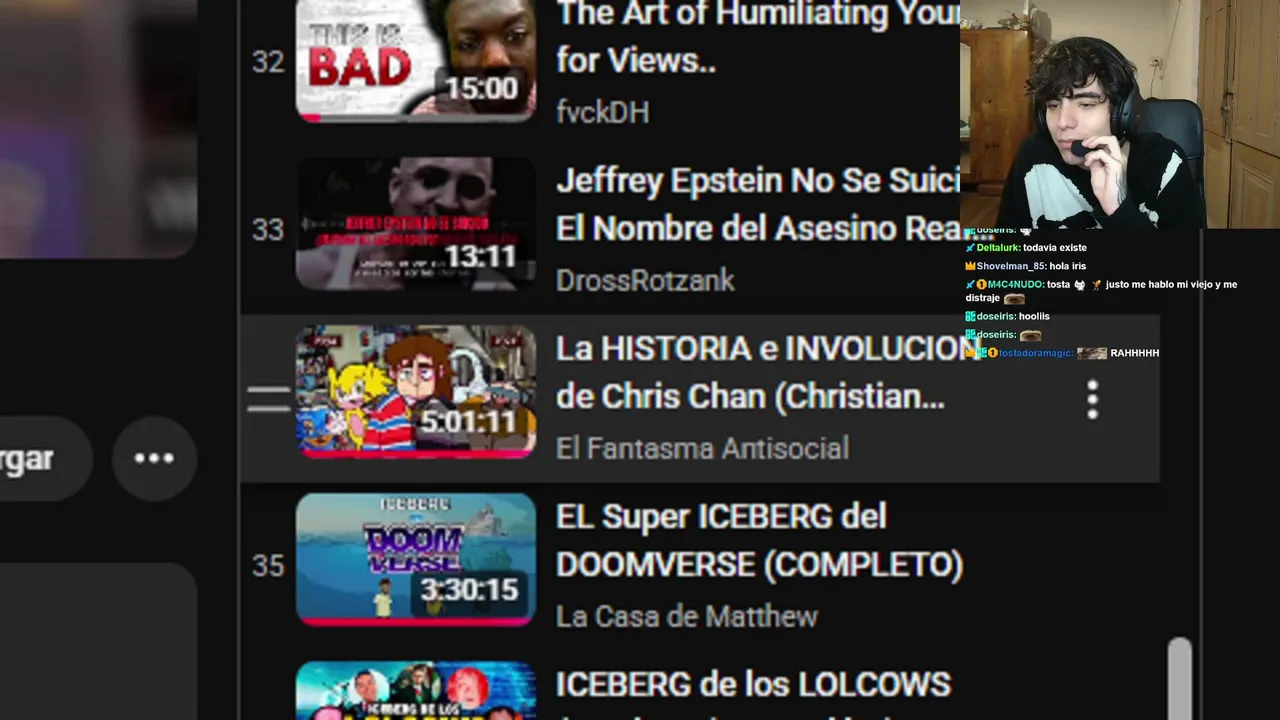This screenshot has width=1280, height=720.
Task: Open the fvckDH channel link
Action: tap(602, 112)
